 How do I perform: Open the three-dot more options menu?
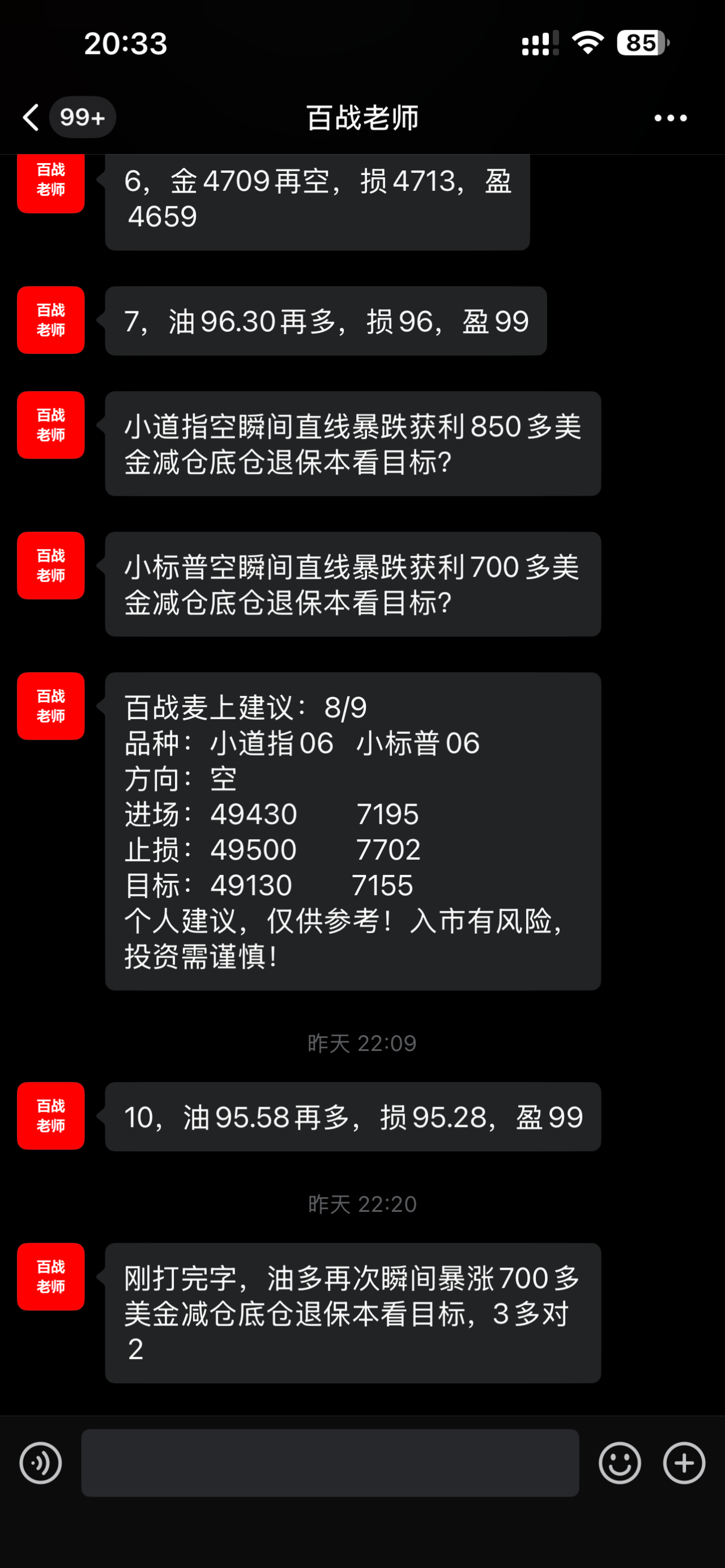coord(669,117)
